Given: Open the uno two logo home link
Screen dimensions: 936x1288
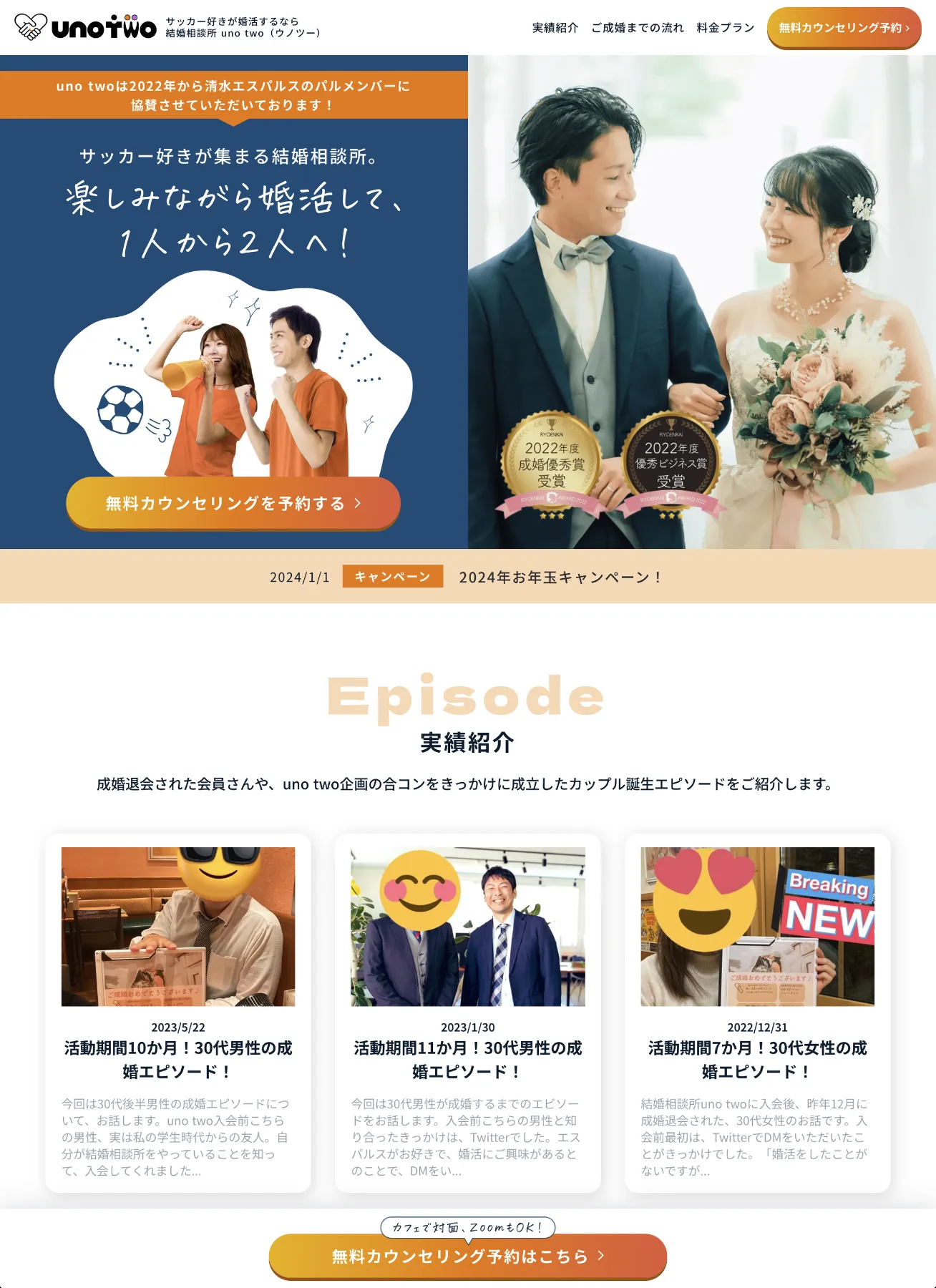Looking at the screenshot, I should tap(85, 27).
